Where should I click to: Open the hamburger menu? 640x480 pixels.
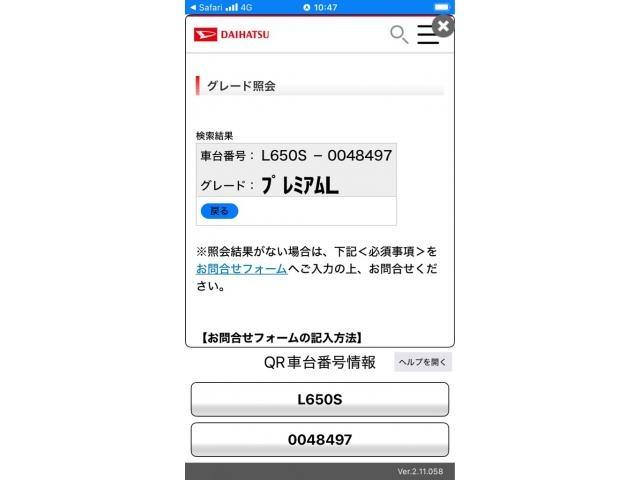point(427,36)
